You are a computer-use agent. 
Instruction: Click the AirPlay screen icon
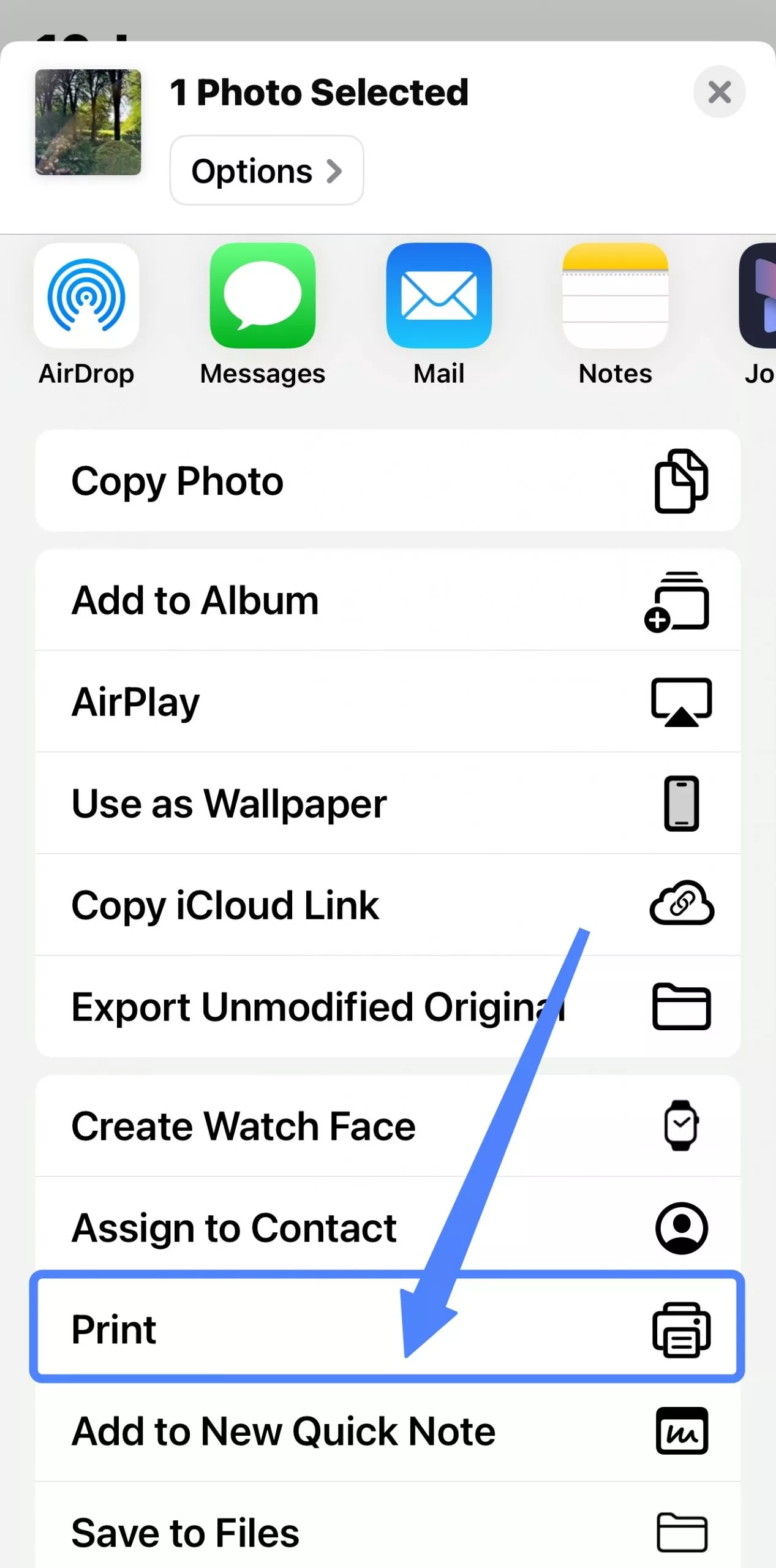tap(682, 702)
